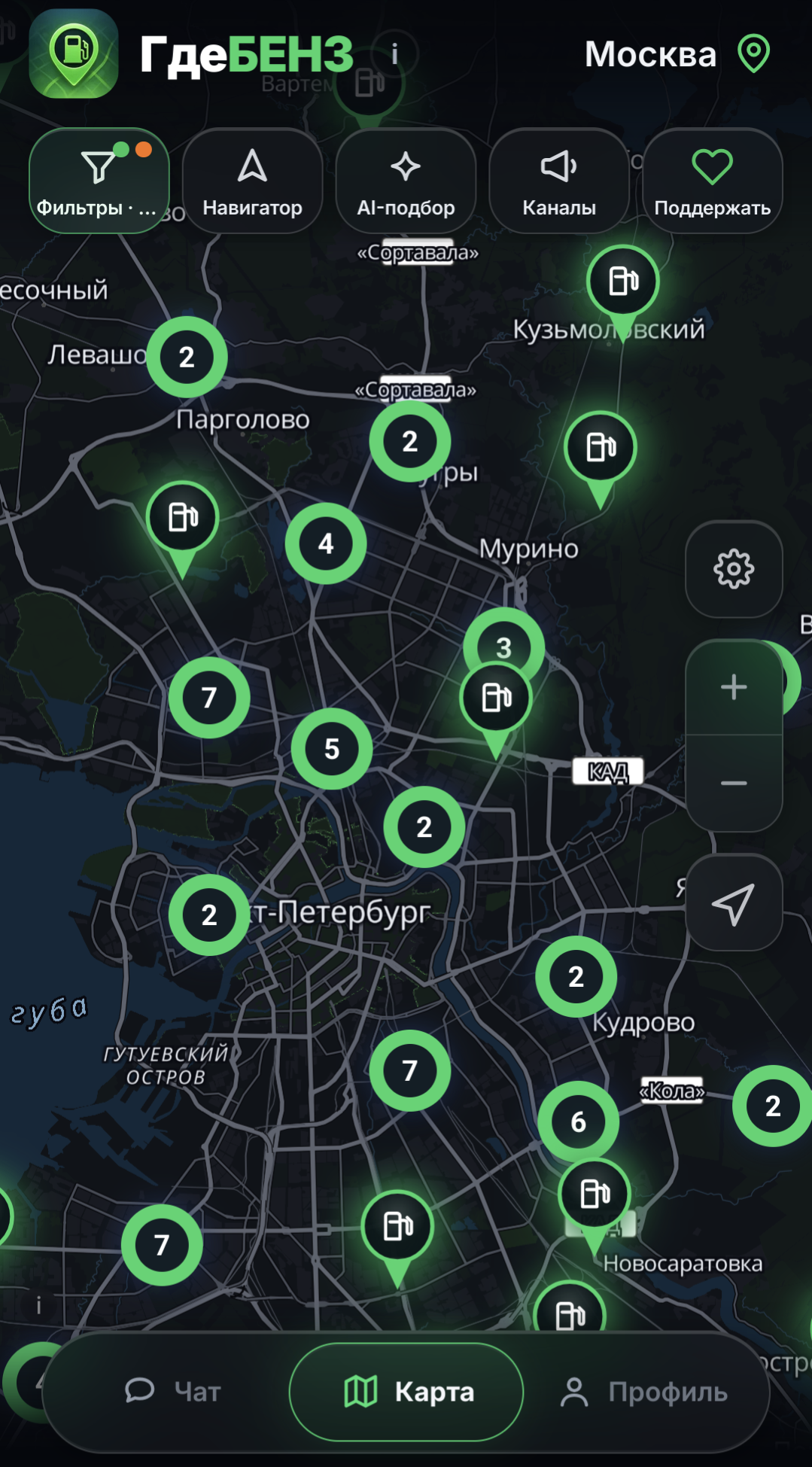The image size is (812, 1467).
Task: Open the info icon next to ГдеБЕНЗ
Action: pyautogui.click(x=394, y=53)
